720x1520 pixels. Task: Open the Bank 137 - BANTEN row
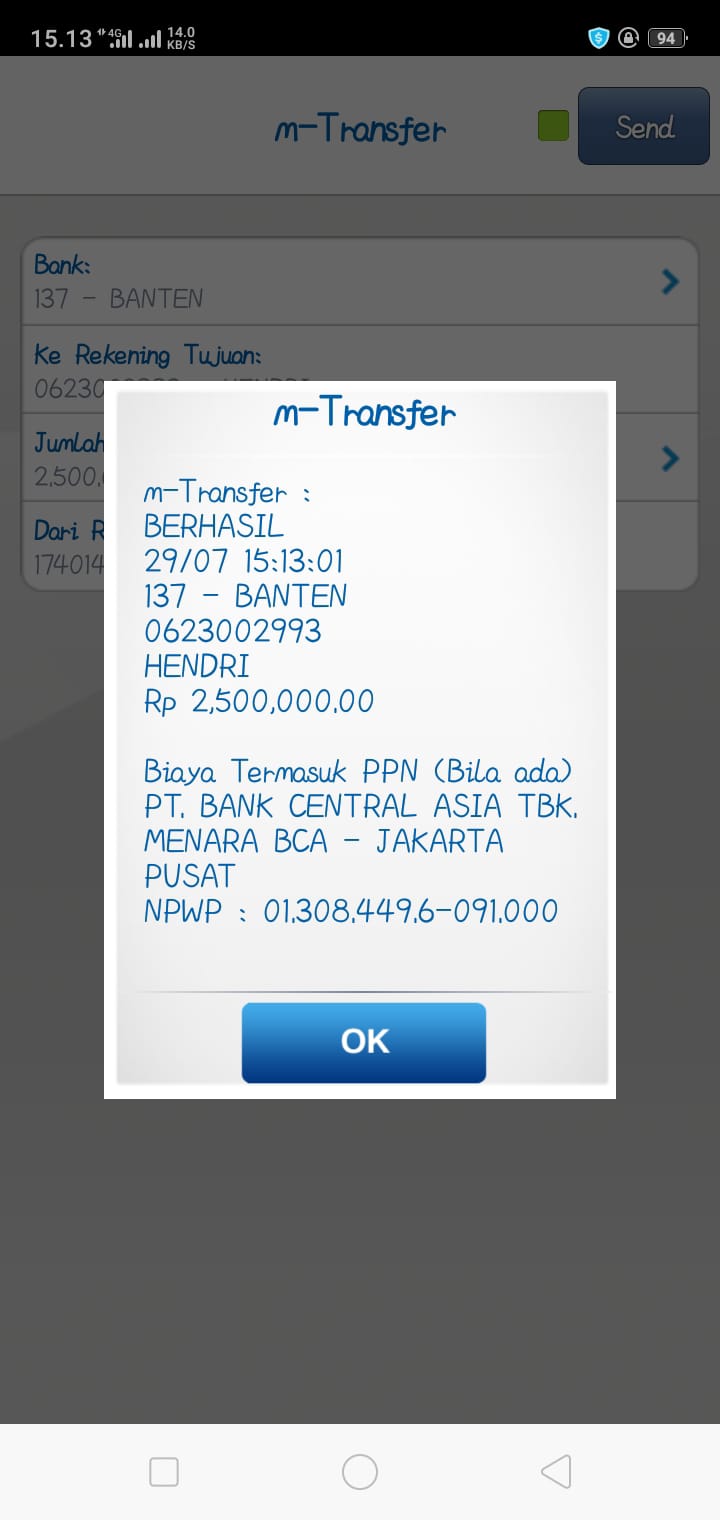(x=360, y=282)
